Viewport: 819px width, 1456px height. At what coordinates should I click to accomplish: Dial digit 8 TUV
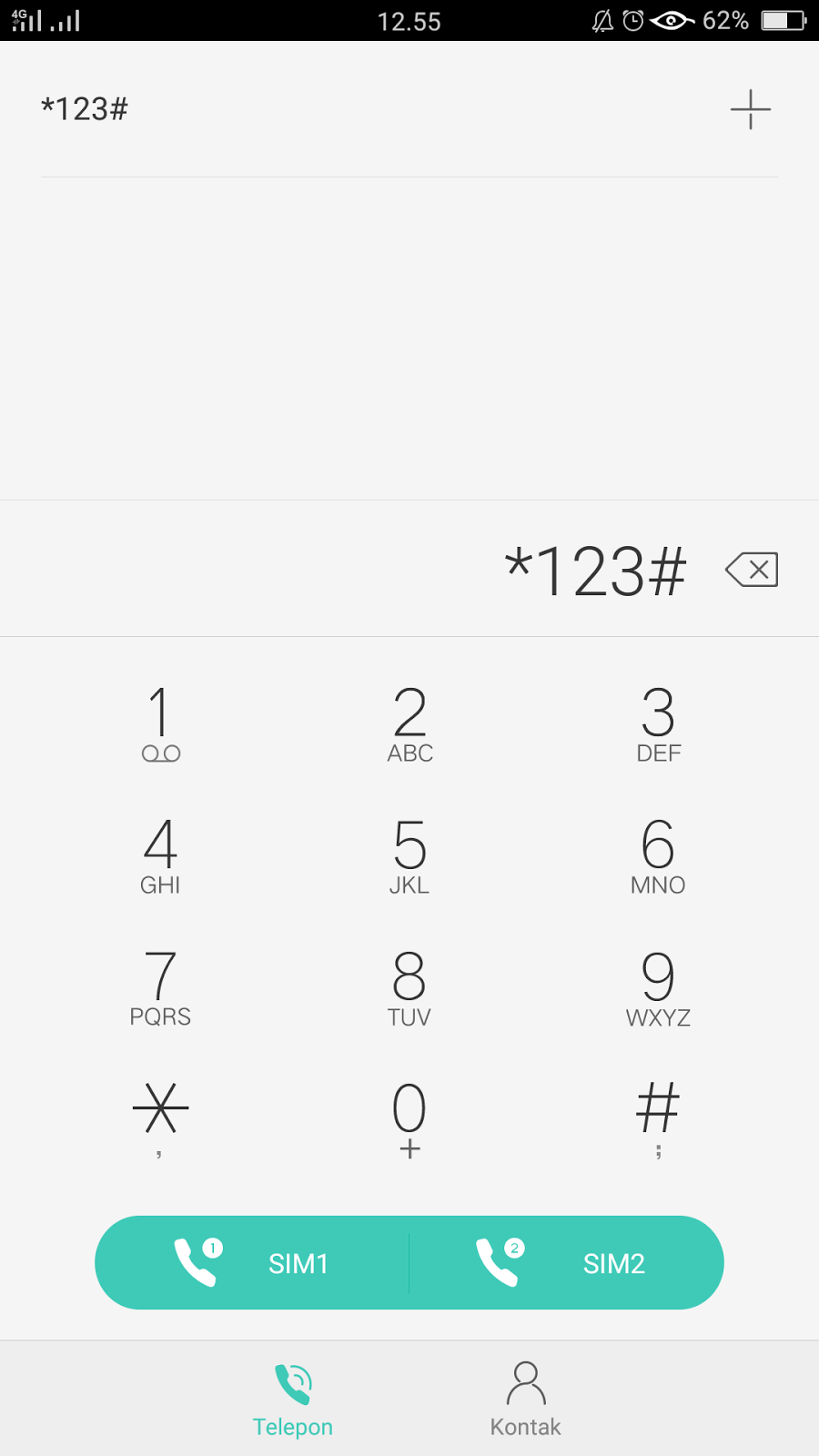(x=409, y=988)
